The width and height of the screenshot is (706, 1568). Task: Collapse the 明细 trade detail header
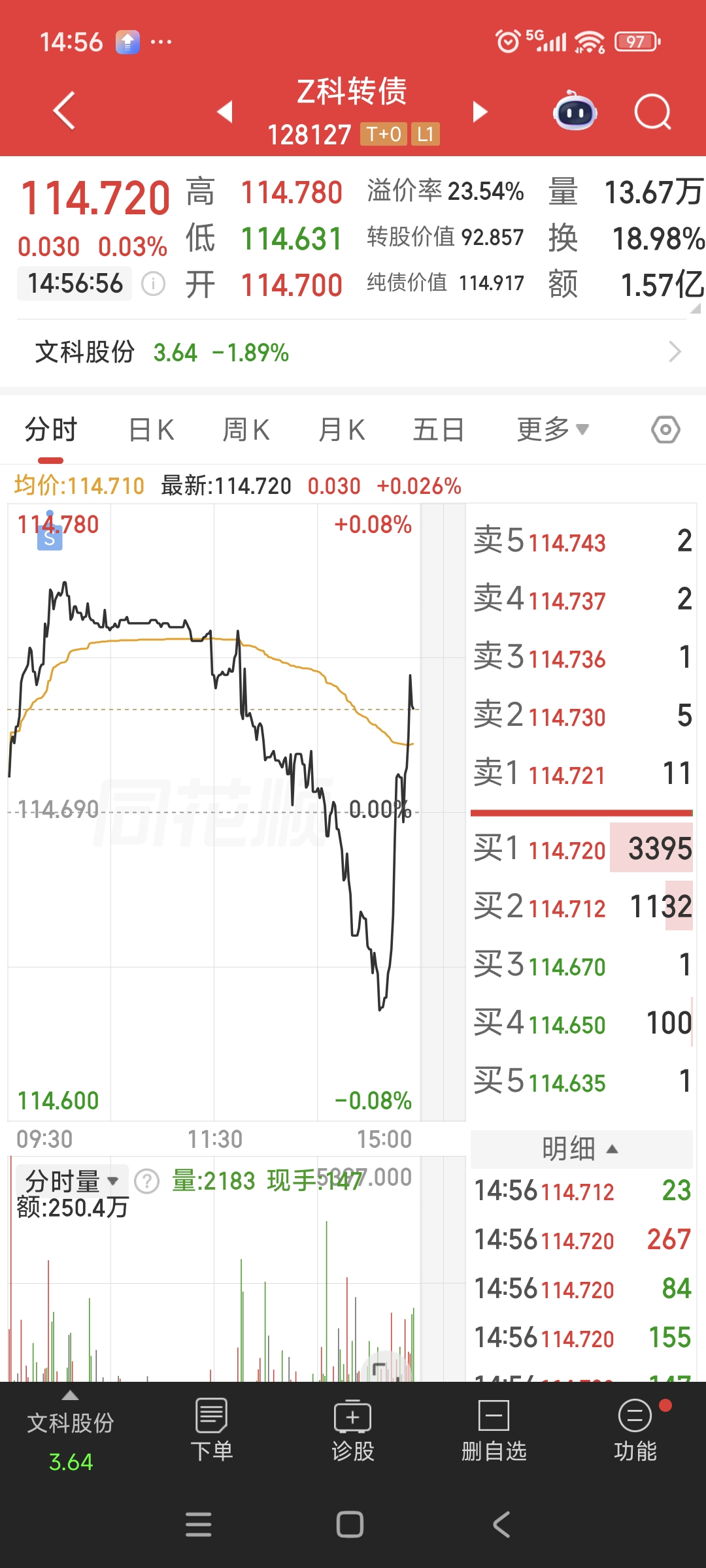(581, 1149)
